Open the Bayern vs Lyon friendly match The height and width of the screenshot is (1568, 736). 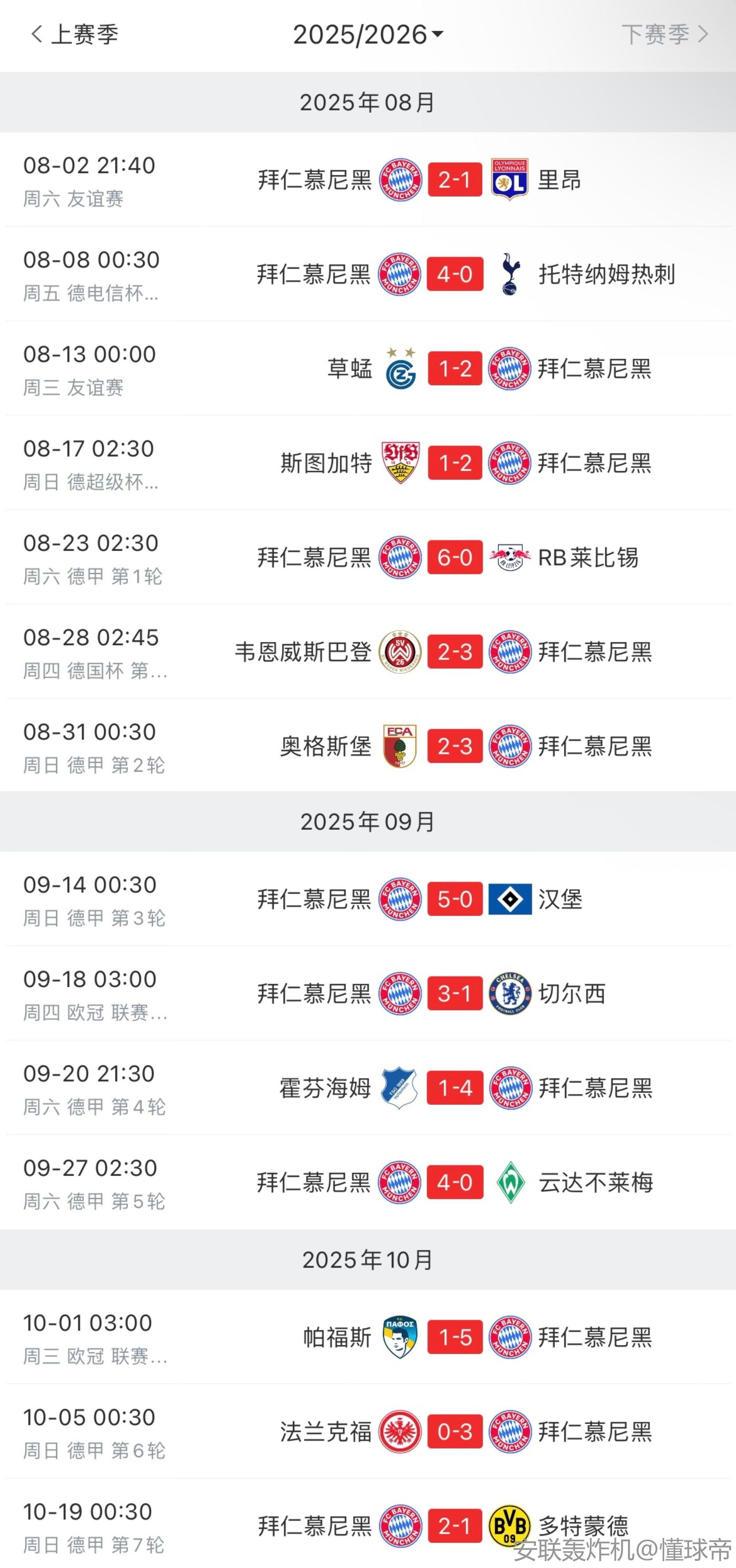[454, 180]
